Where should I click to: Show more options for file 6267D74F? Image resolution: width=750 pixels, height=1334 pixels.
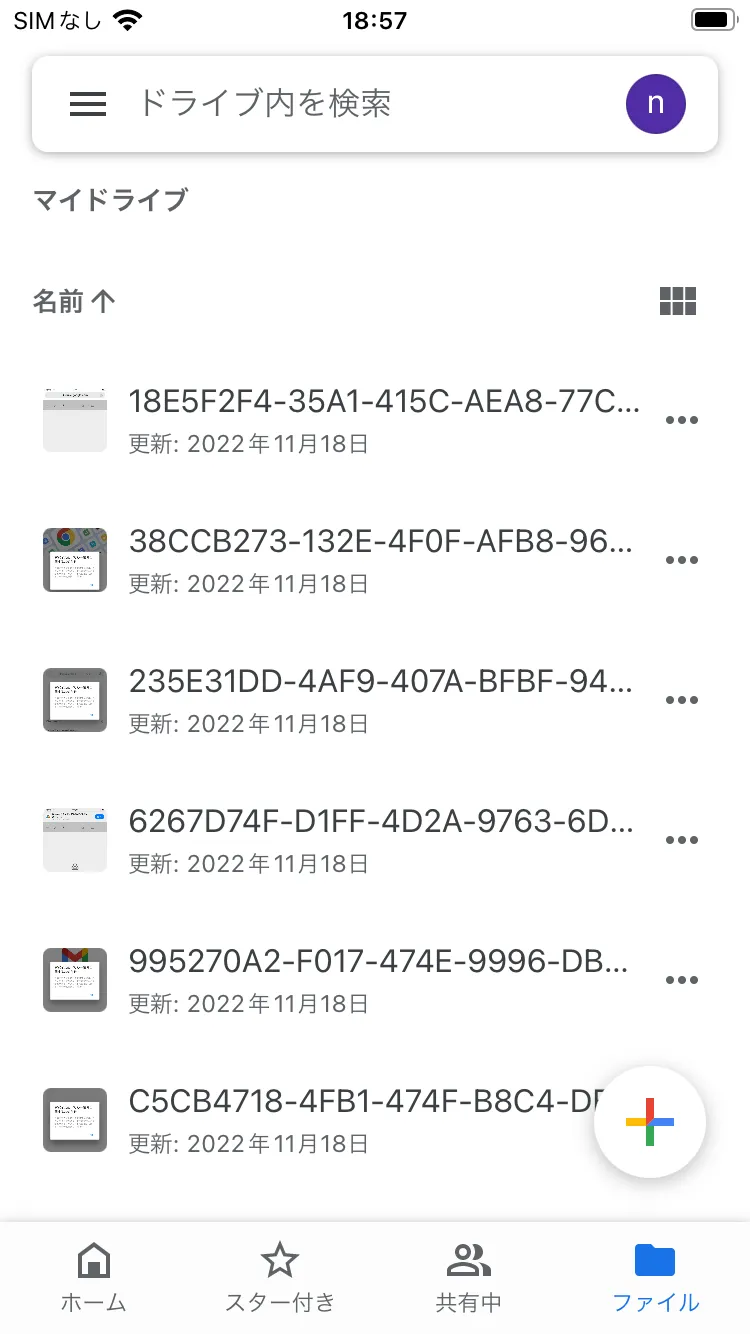(682, 840)
